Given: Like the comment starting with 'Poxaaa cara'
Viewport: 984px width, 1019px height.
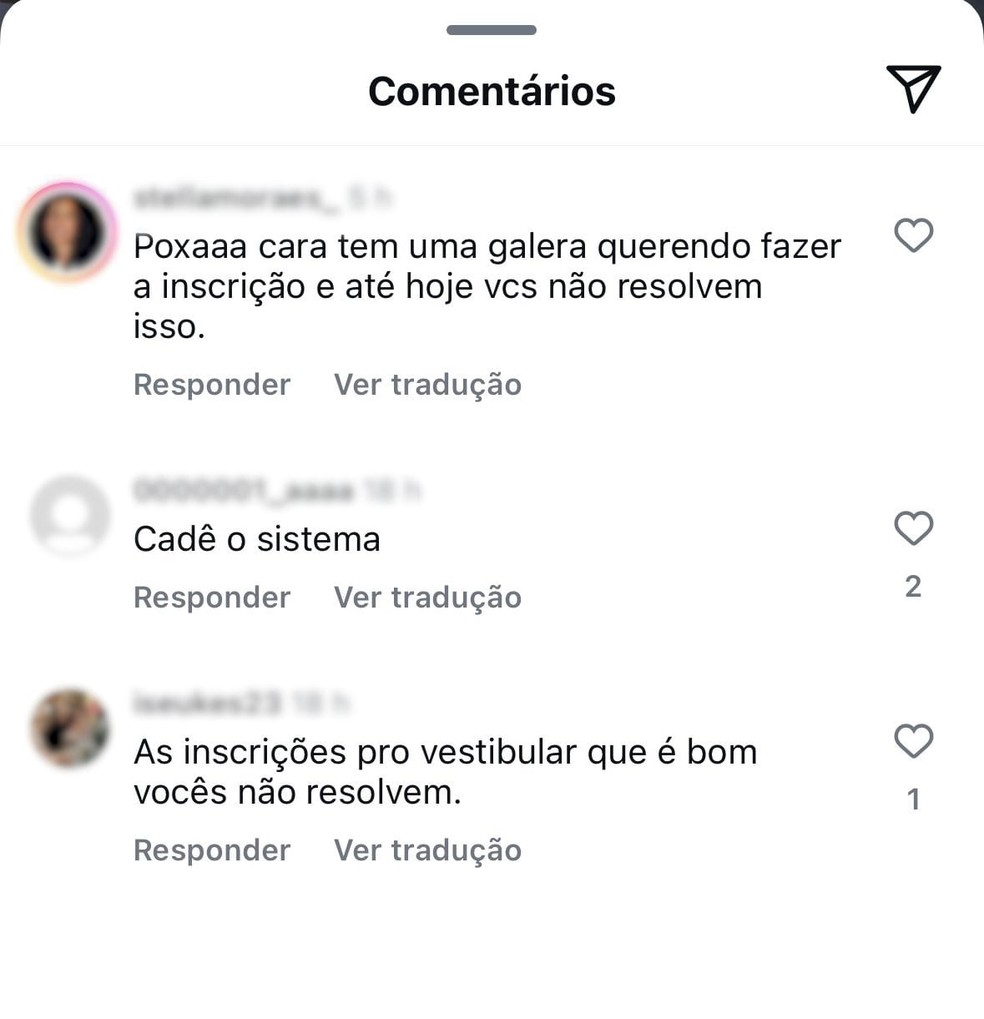Looking at the screenshot, I should pyautogui.click(x=912, y=236).
